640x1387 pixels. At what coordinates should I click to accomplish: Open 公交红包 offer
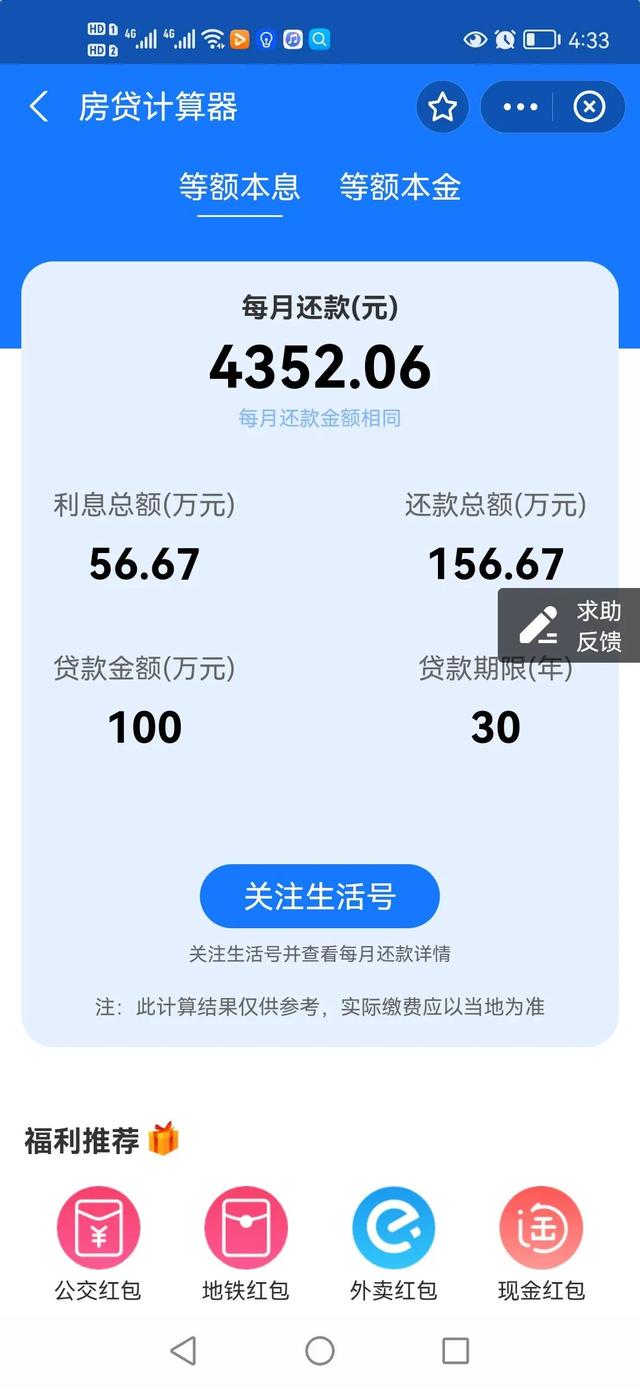(97, 1228)
